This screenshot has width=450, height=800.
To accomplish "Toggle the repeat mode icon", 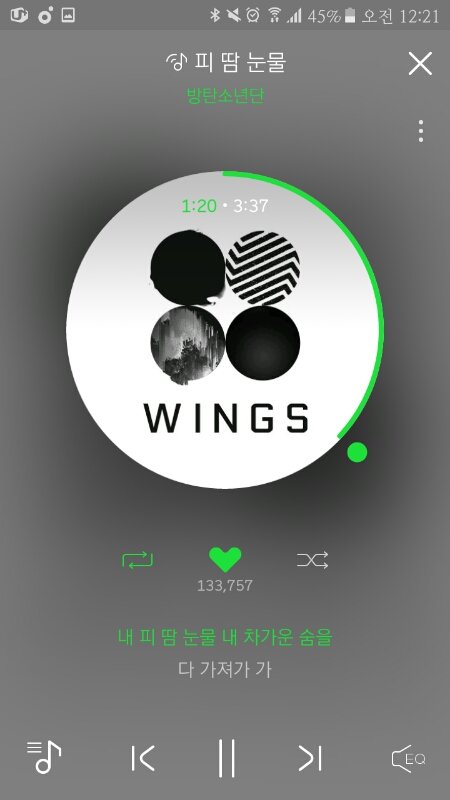I will [138, 560].
